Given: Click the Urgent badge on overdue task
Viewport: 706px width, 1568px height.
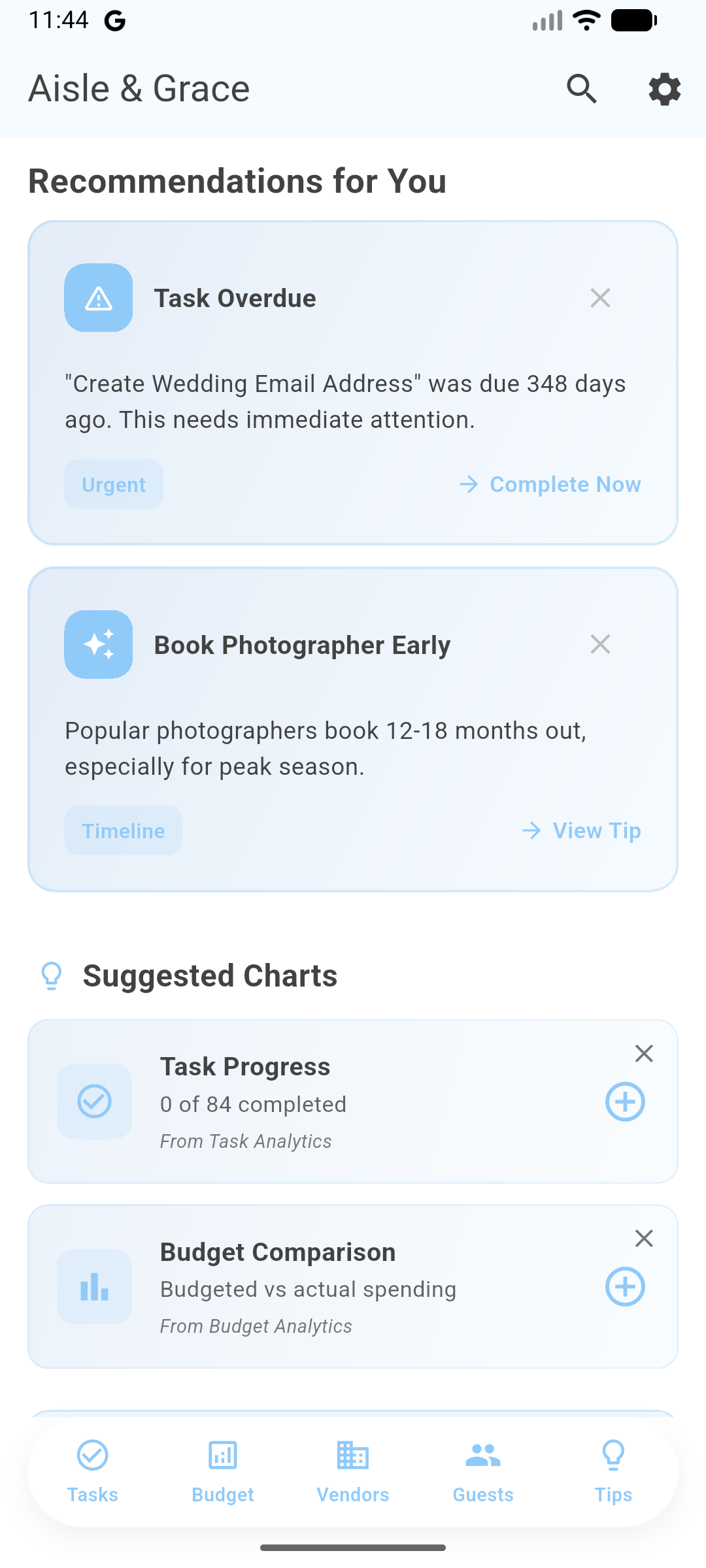Looking at the screenshot, I should [113, 484].
